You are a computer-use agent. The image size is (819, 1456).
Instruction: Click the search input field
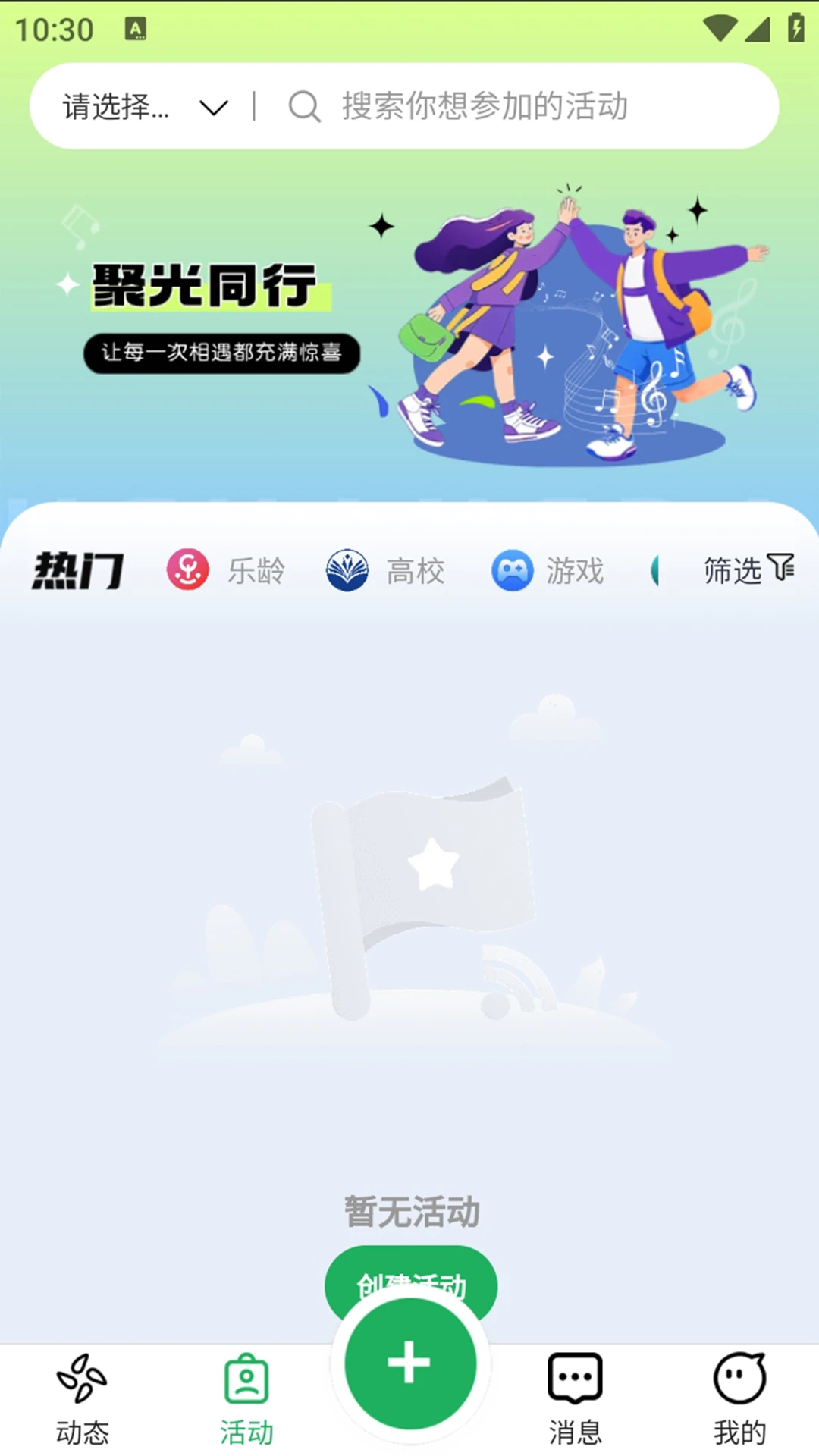click(x=485, y=108)
